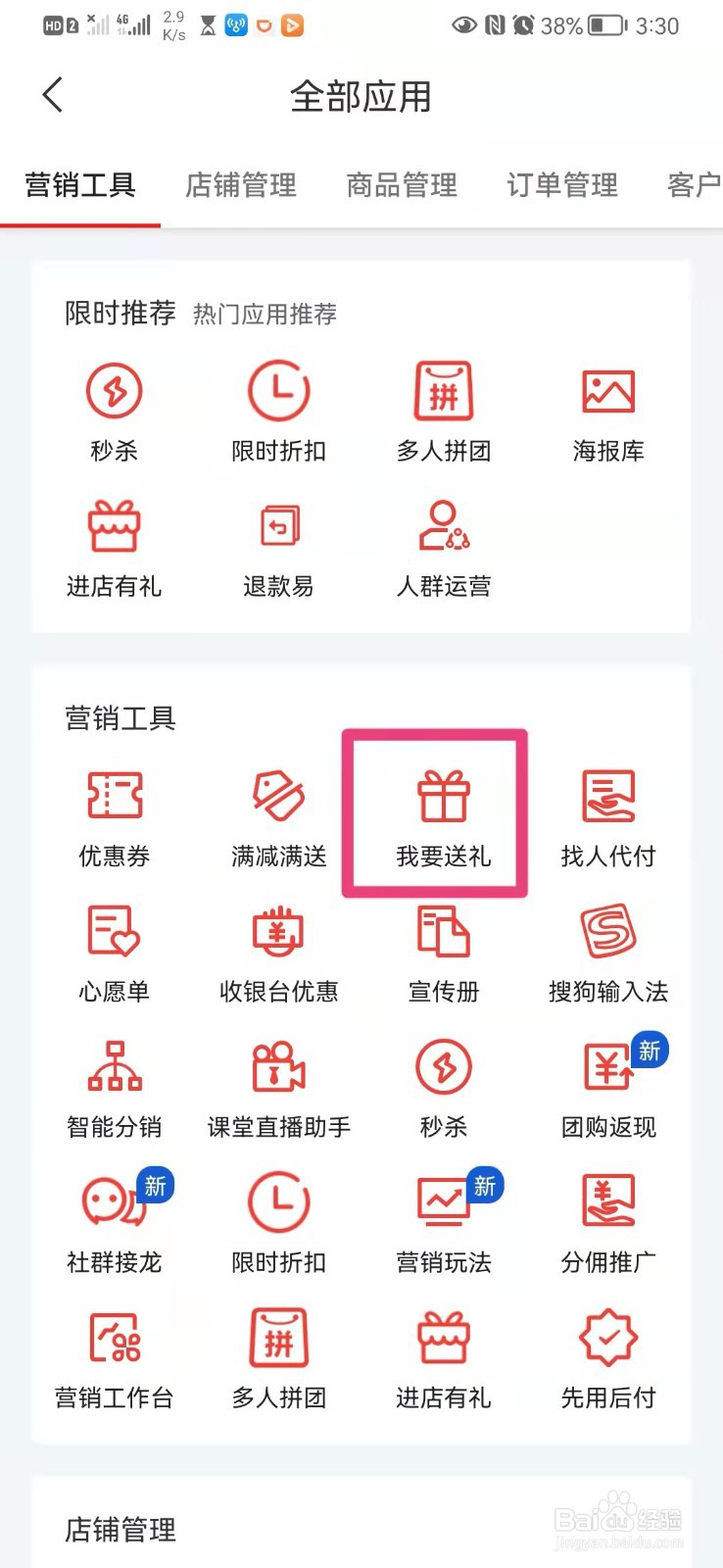Image resolution: width=723 pixels, height=1568 pixels.
Task: Select the 心愿单 wishlist icon
Action: tap(114, 947)
